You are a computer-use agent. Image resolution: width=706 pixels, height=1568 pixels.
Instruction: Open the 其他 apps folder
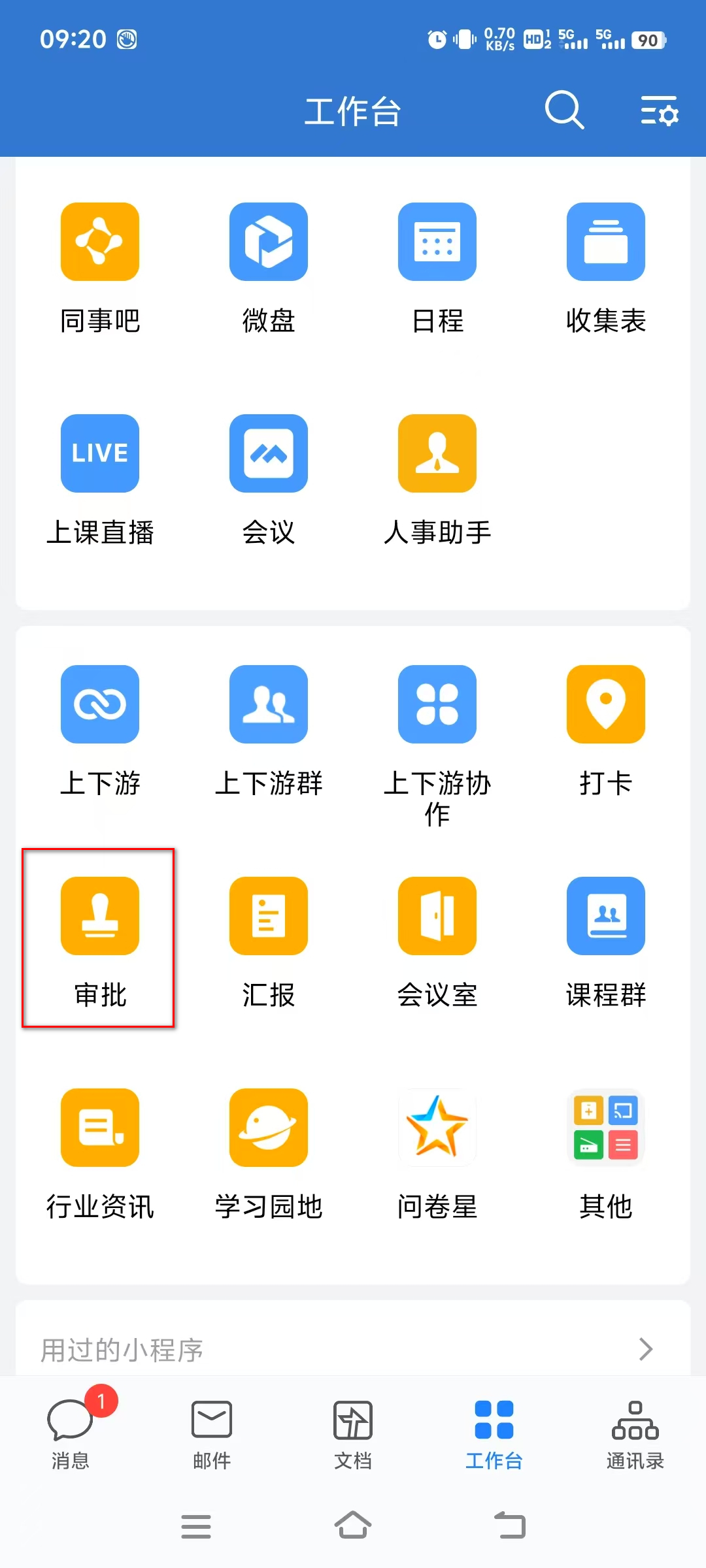[x=606, y=1128]
